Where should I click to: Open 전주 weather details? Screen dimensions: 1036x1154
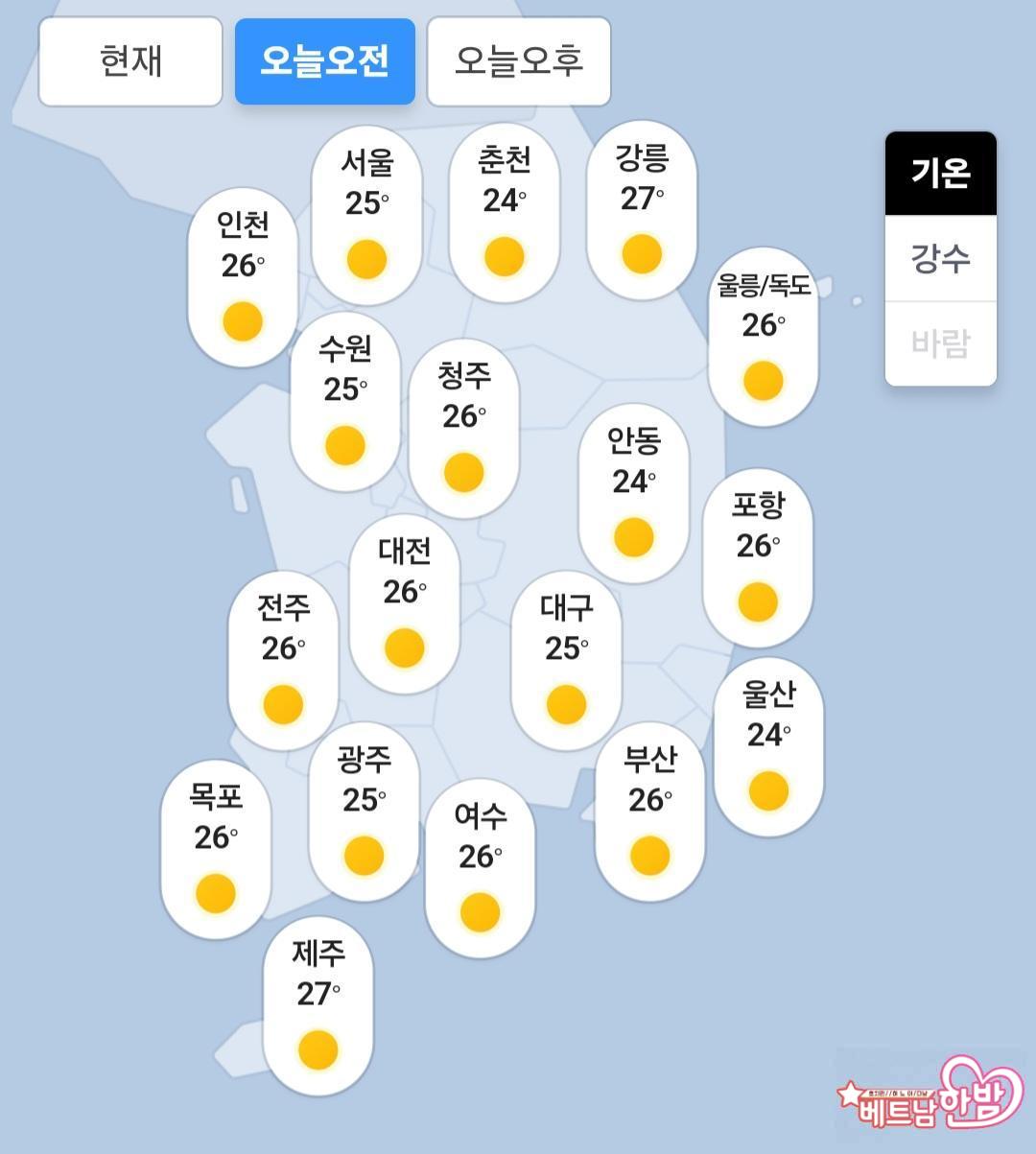(283, 661)
